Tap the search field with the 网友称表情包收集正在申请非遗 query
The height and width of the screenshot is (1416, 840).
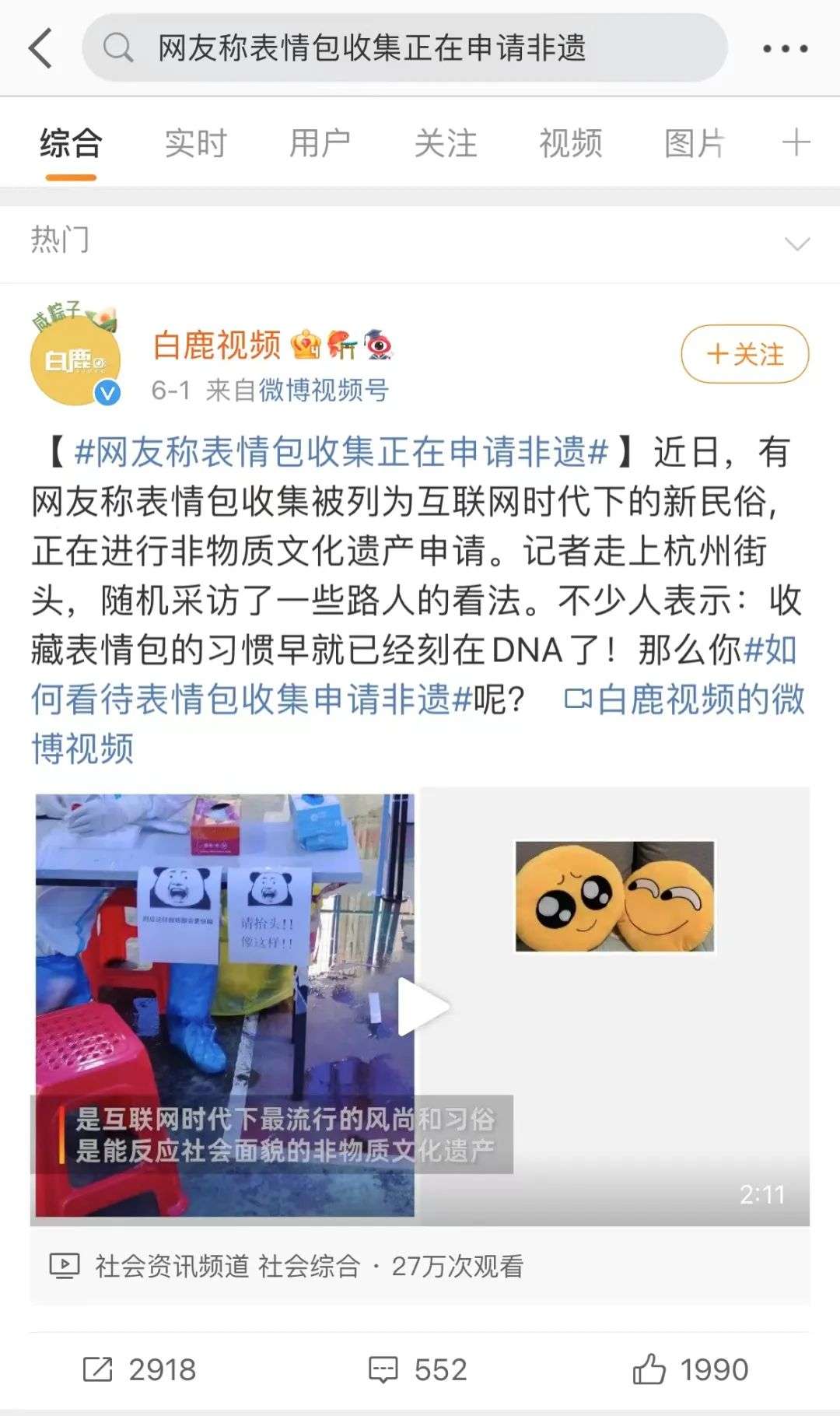[404, 48]
